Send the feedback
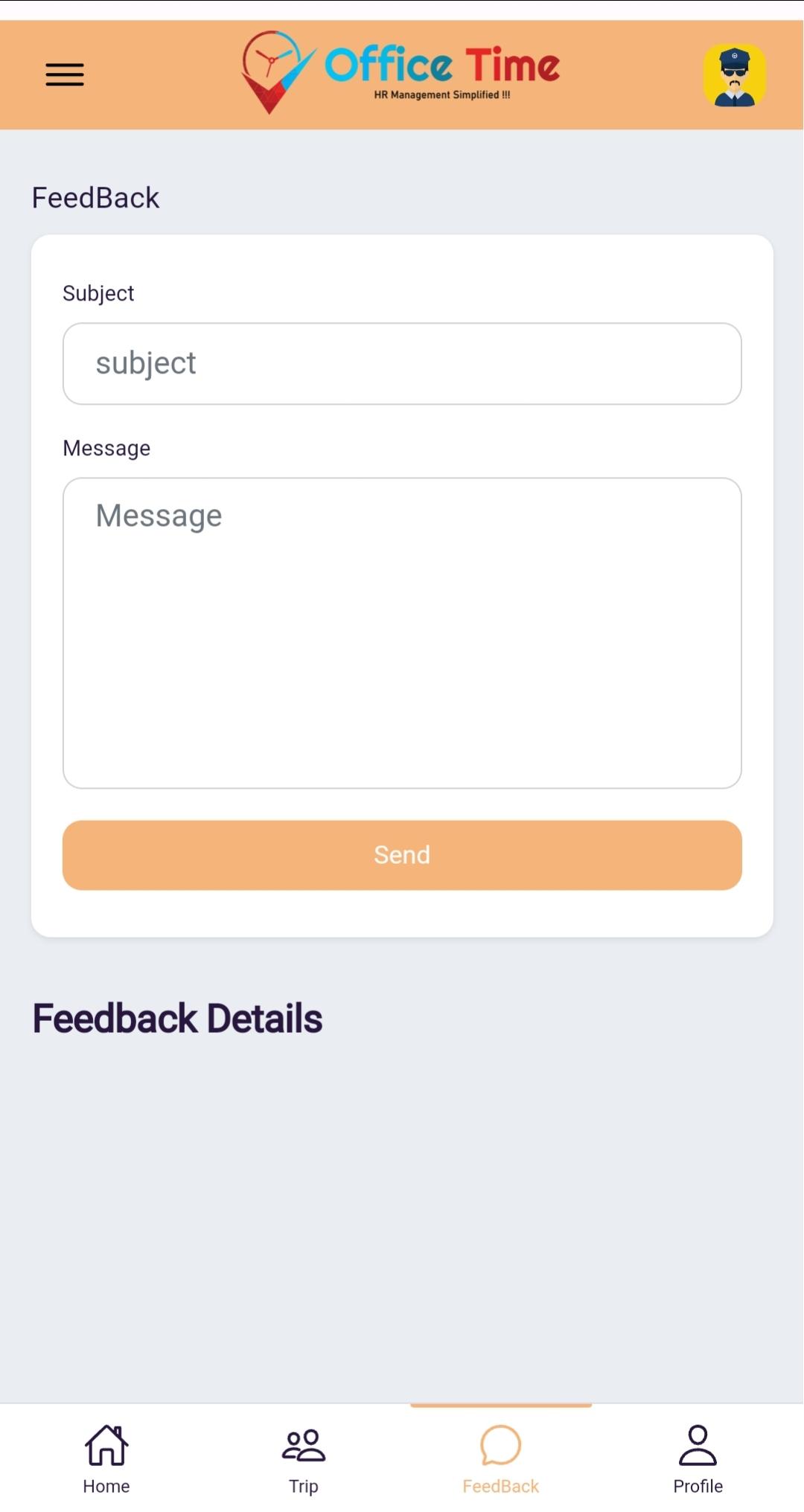The width and height of the screenshot is (804, 1512). [x=402, y=855]
